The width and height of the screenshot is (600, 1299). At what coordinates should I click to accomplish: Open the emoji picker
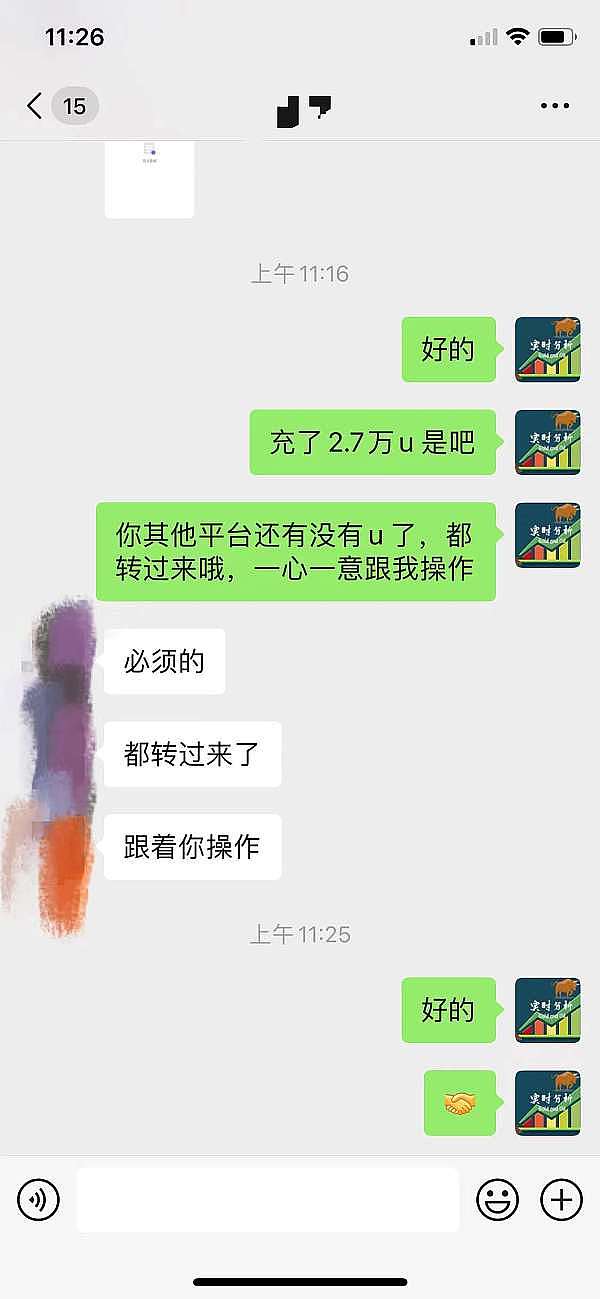[496, 1199]
